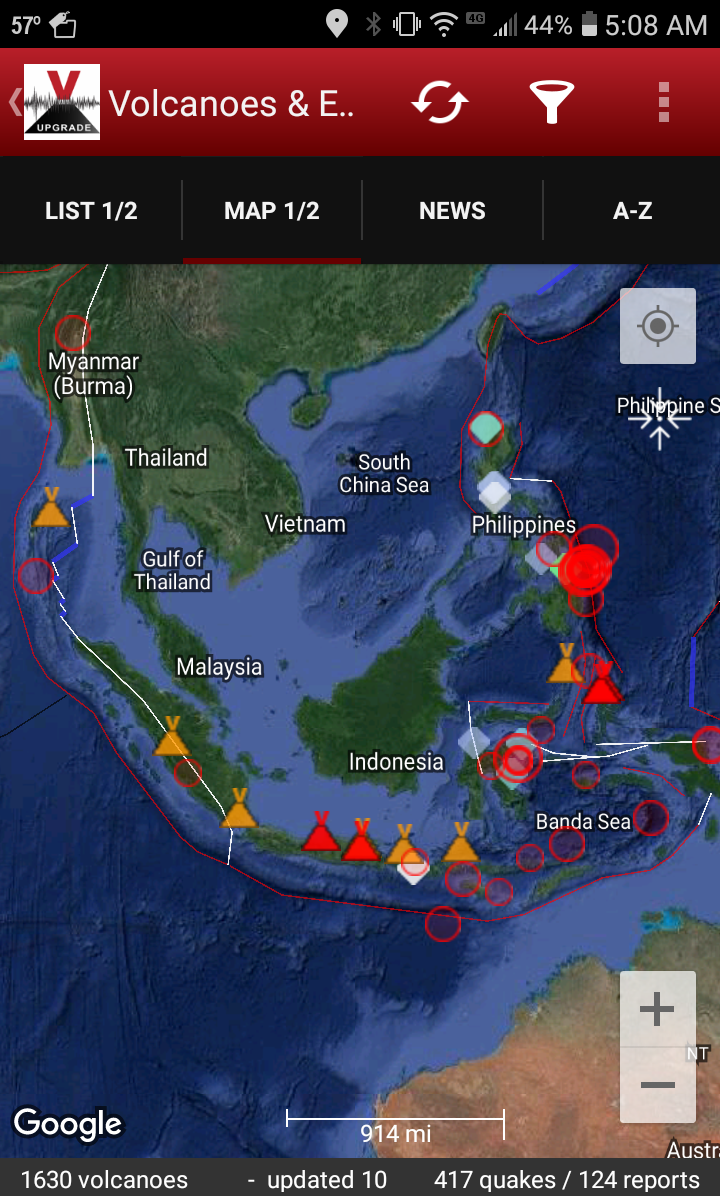
Task: Tap the app logo to go back
Action: coord(60,102)
